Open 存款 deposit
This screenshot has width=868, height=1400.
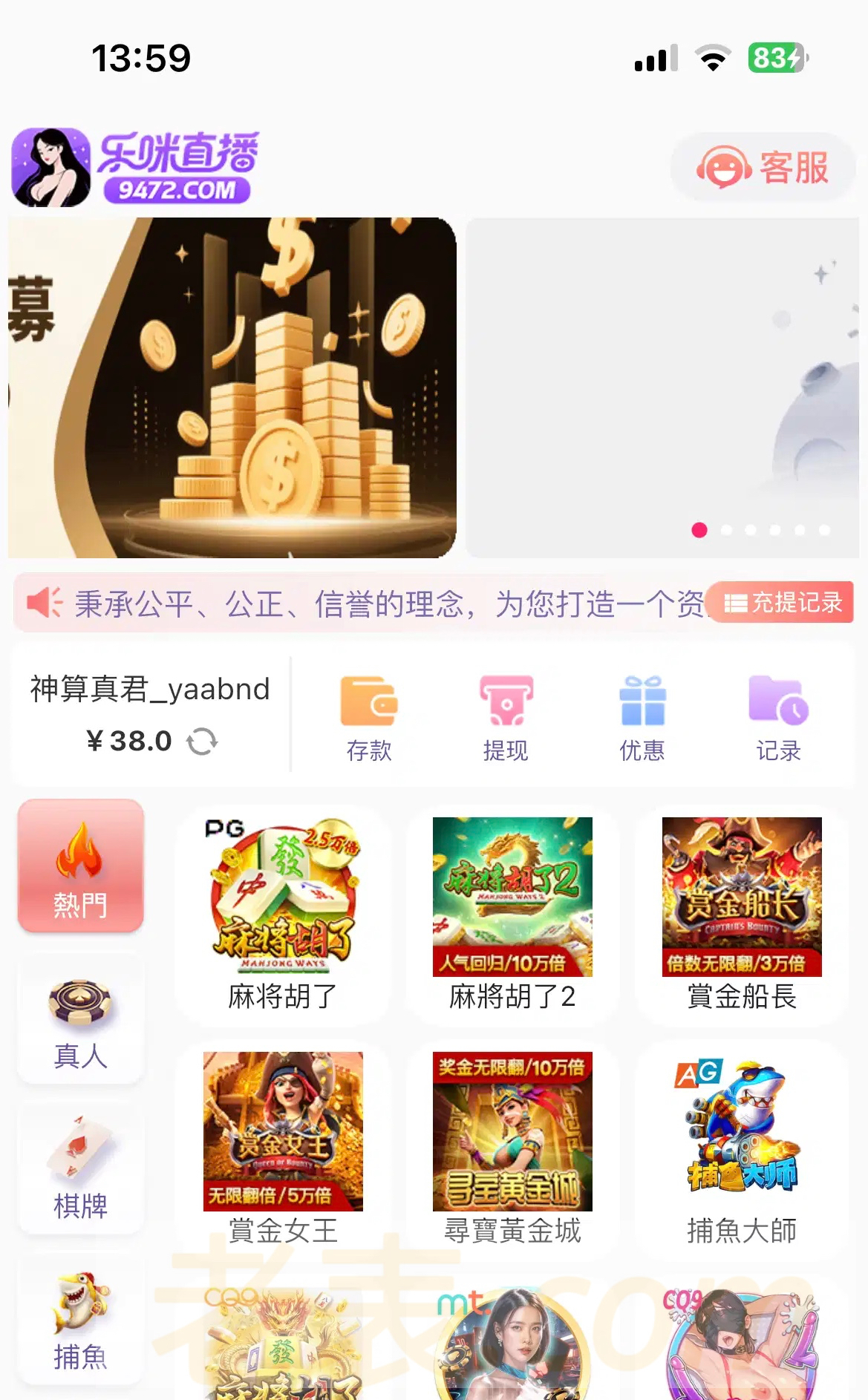pos(369,717)
